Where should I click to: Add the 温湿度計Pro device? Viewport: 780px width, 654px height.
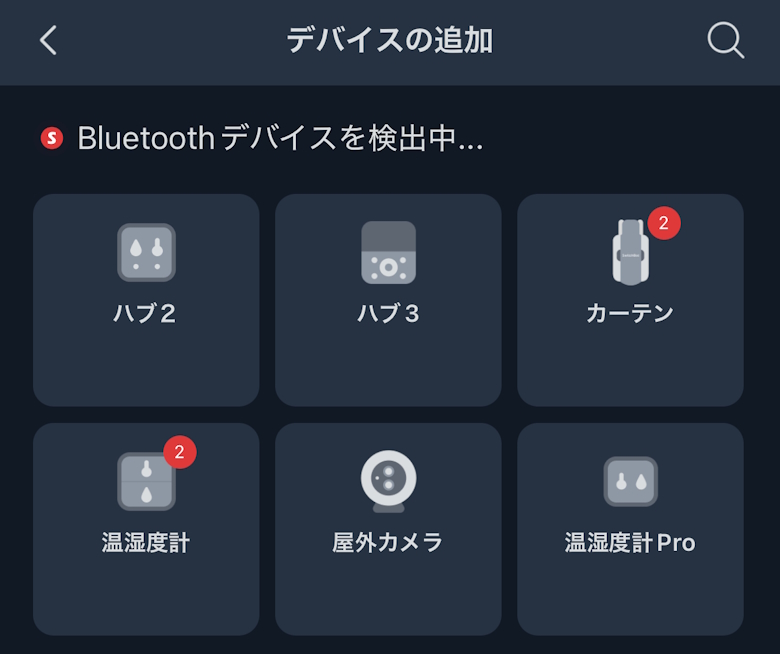pyautogui.click(x=630, y=528)
